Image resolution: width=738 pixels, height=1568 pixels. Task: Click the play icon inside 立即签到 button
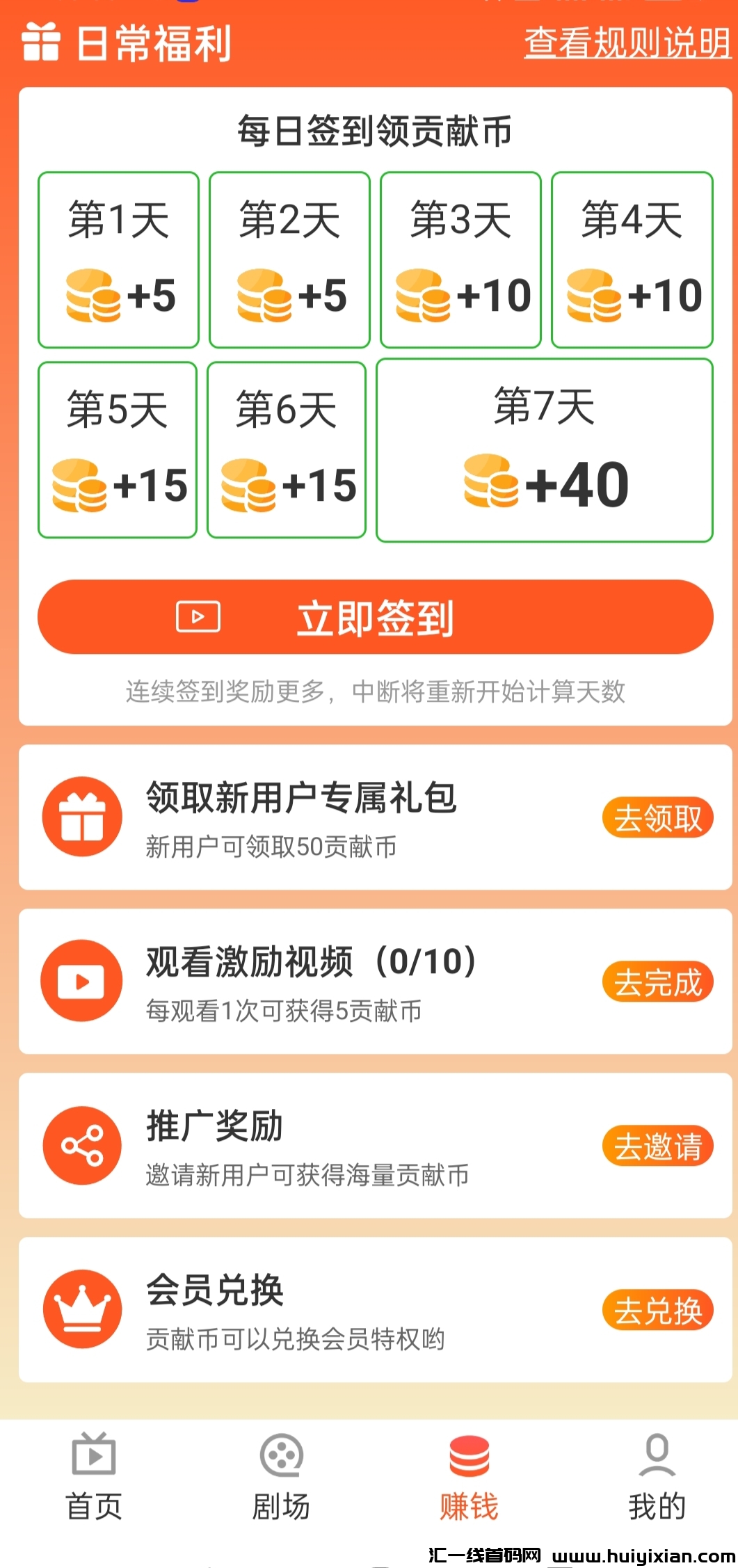pos(199,616)
